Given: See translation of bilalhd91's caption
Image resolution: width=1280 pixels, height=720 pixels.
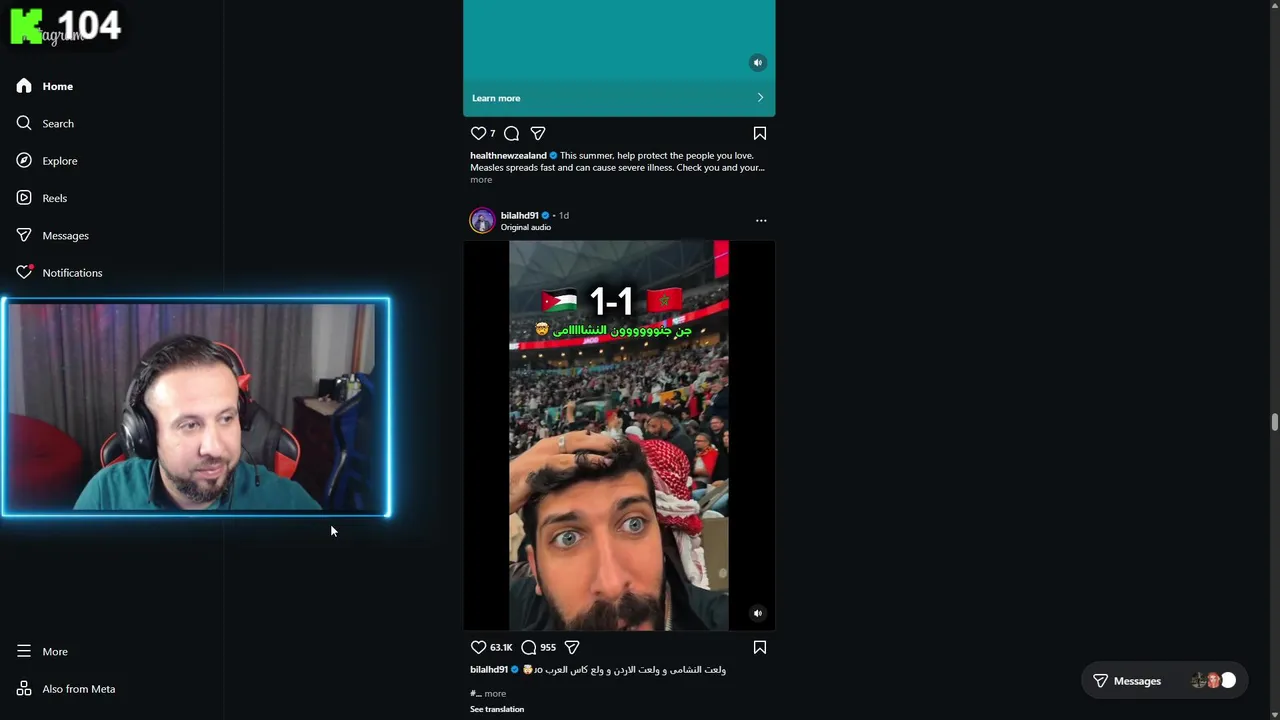Looking at the screenshot, I should 497,709.
